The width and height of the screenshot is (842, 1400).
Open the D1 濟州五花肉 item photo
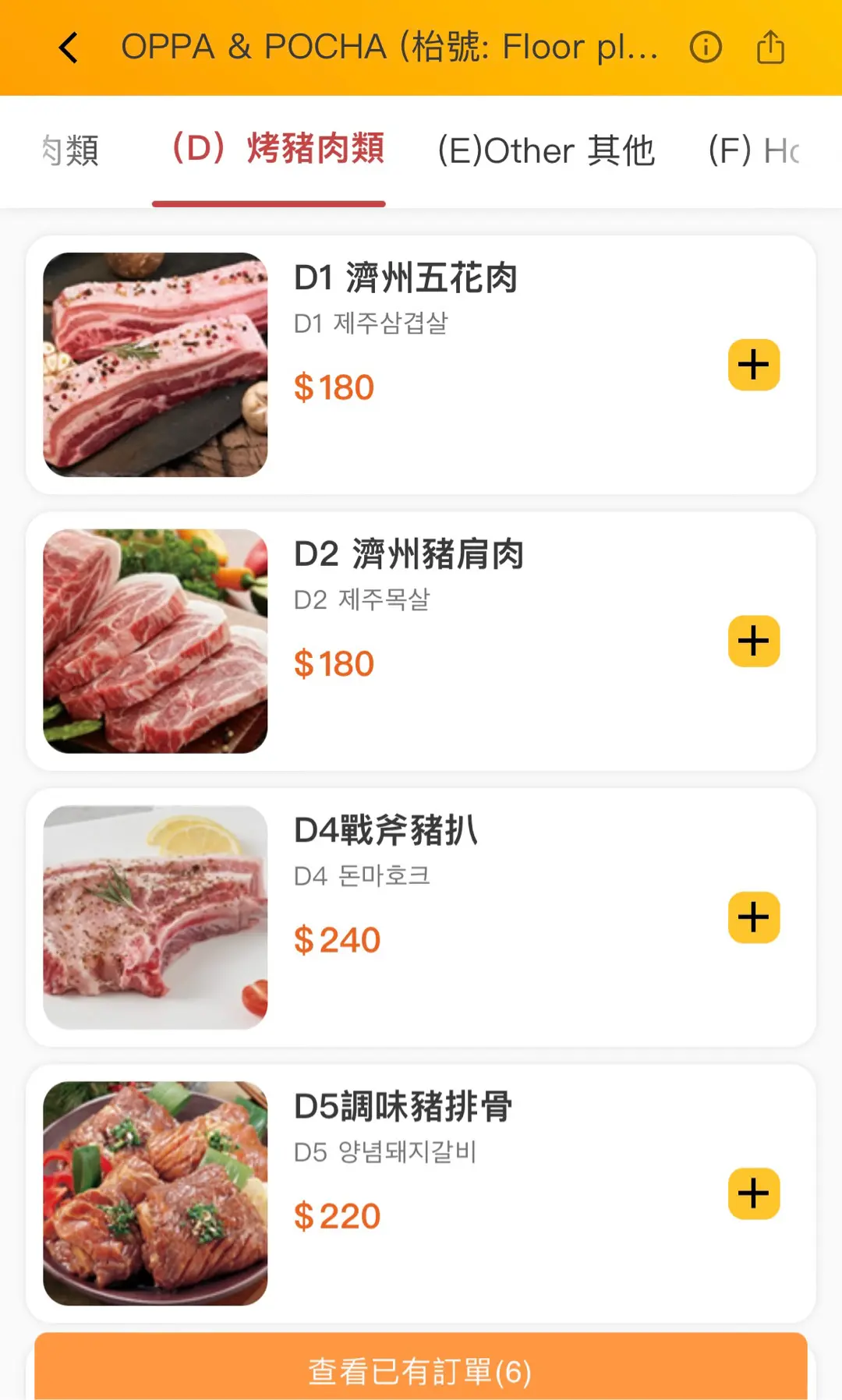[155, 365]
